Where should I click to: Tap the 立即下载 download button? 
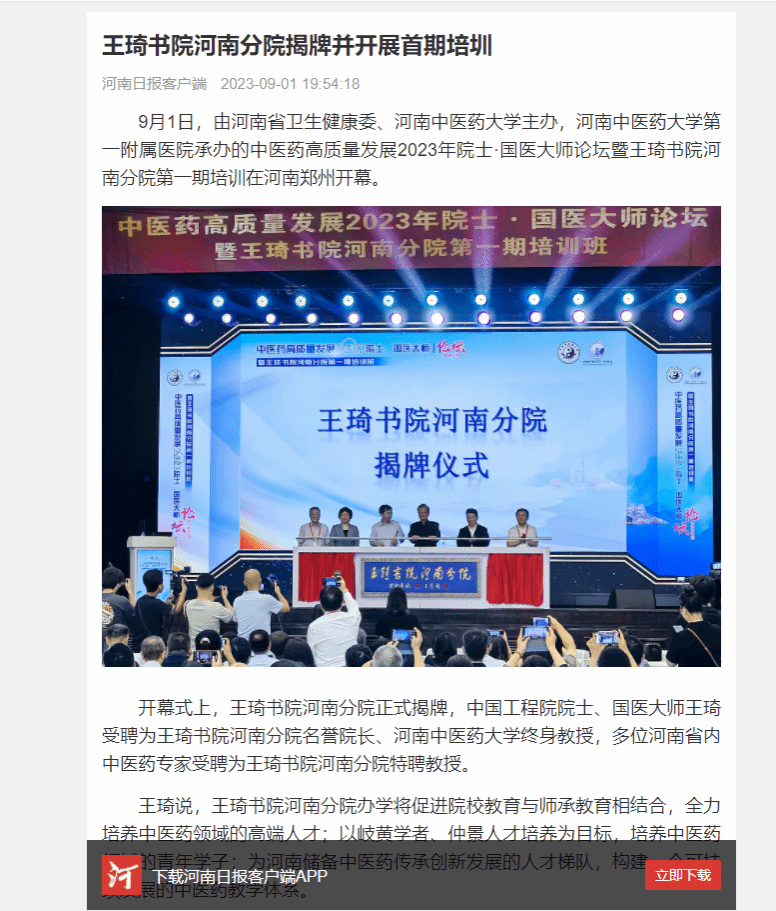click(x=683, y=875)
